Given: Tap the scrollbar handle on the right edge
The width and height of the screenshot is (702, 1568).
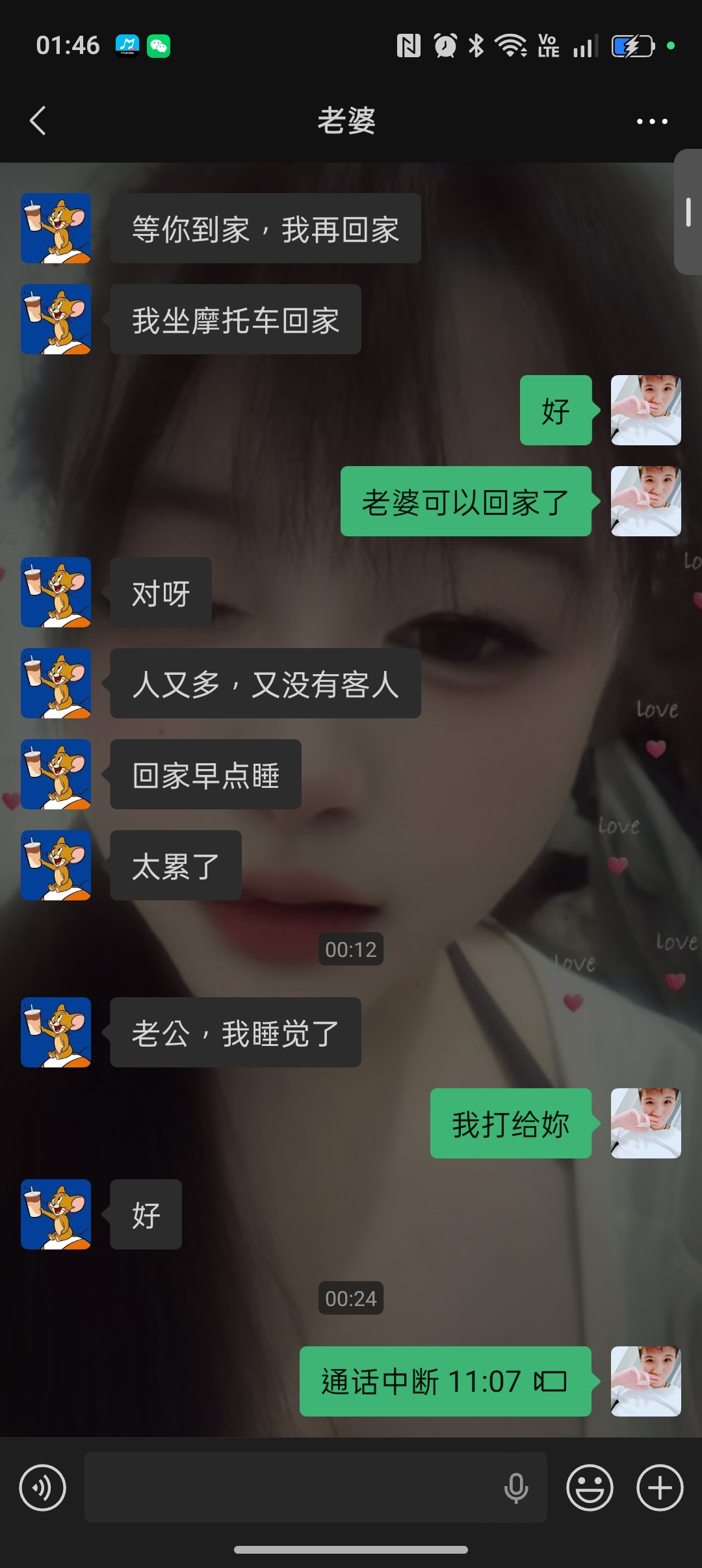Looking at the screenshot, I should point(688,212).
